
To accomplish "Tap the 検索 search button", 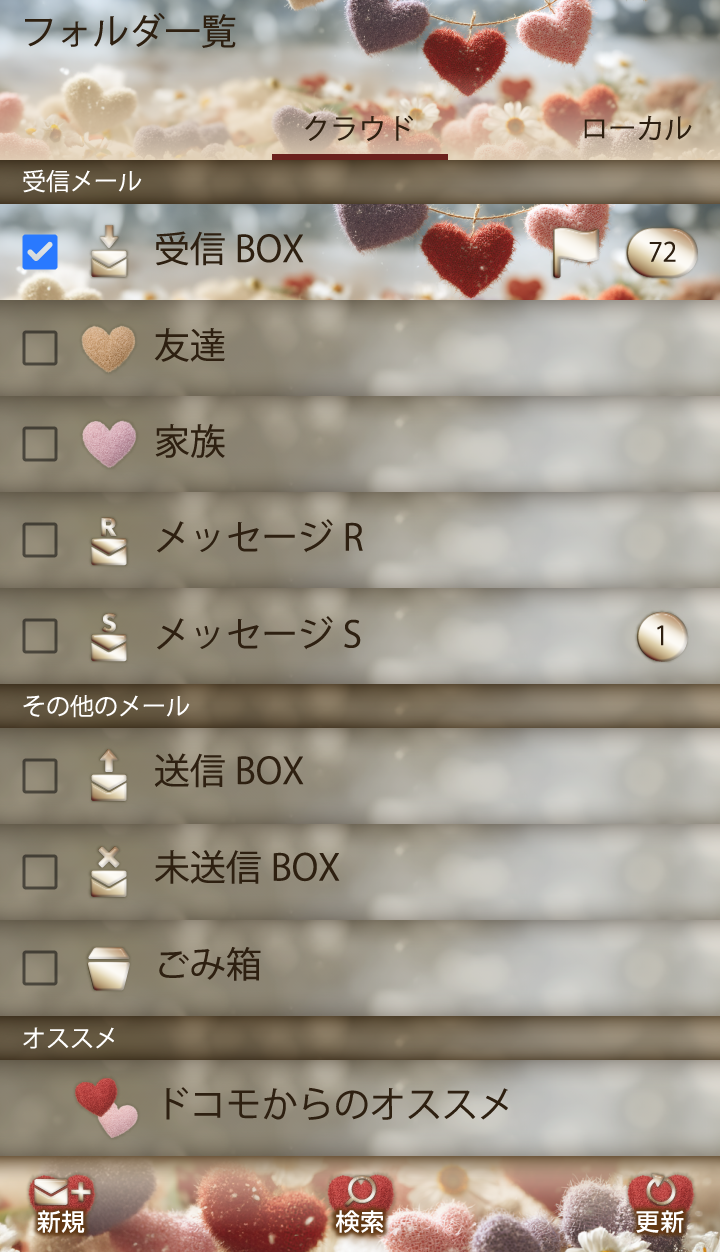I will point(360,1205).
